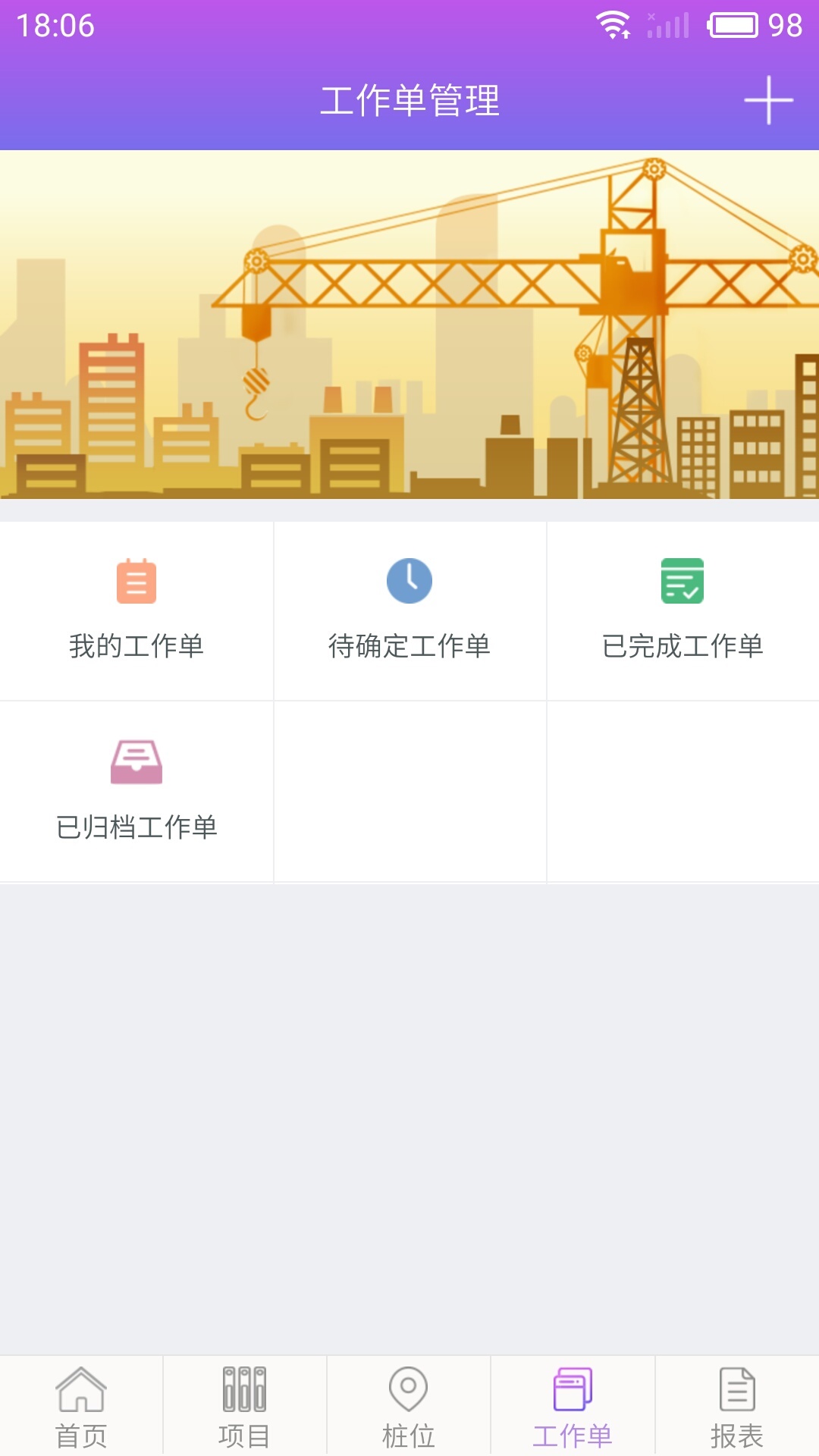Open 我的工作单
The height and width of the screenshot is (1456, 819).
point(136,610)
